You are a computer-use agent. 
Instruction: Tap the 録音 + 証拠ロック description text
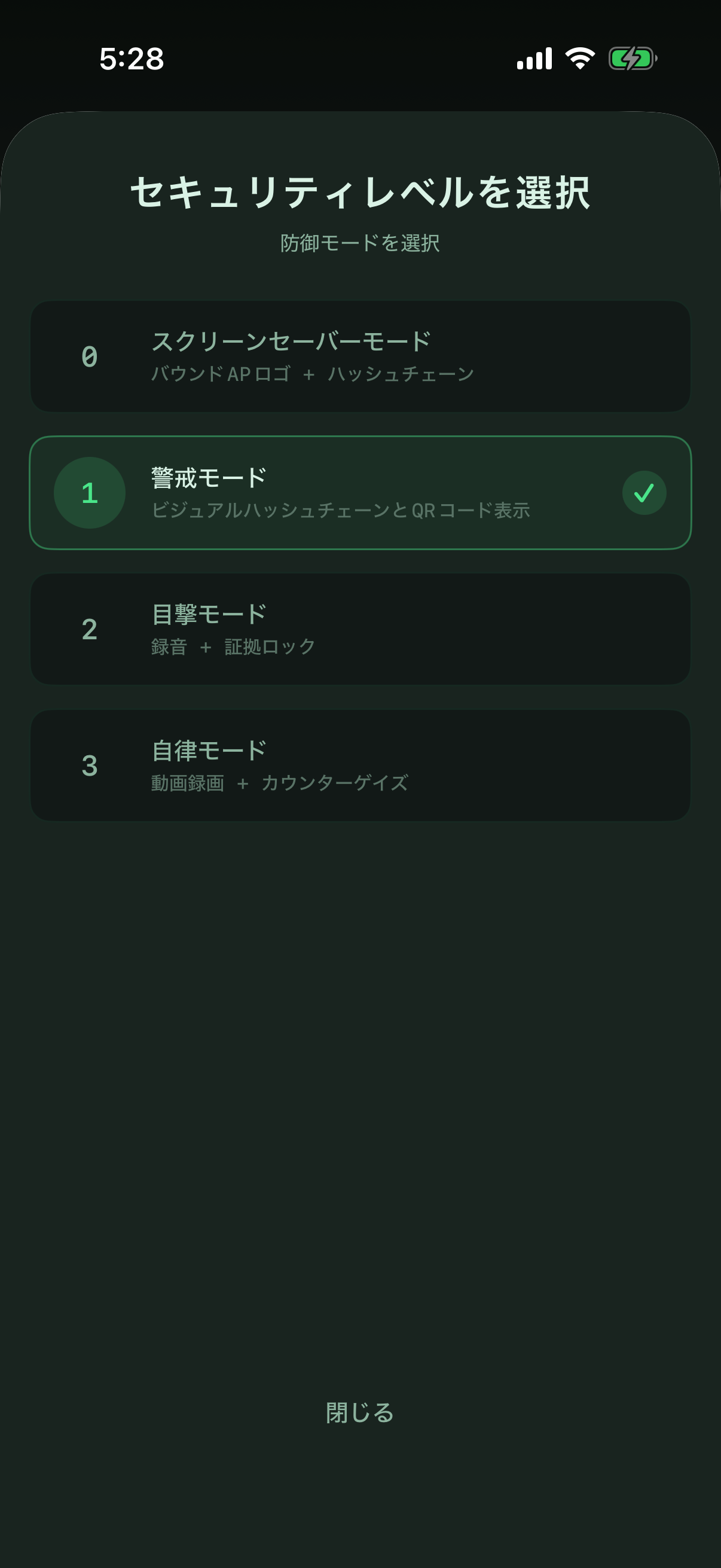[233, 647]
